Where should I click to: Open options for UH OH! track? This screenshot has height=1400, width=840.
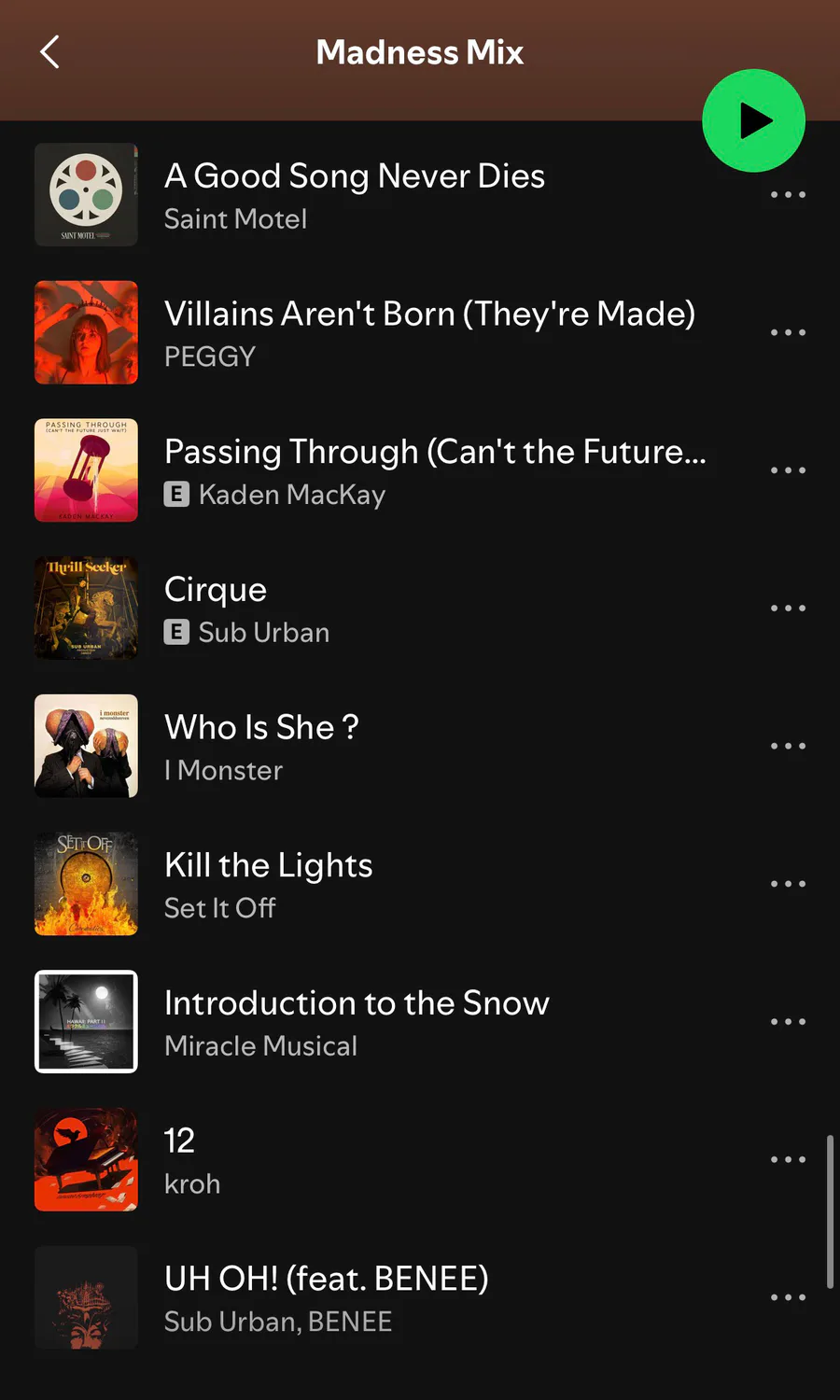tap(788, 1297)
